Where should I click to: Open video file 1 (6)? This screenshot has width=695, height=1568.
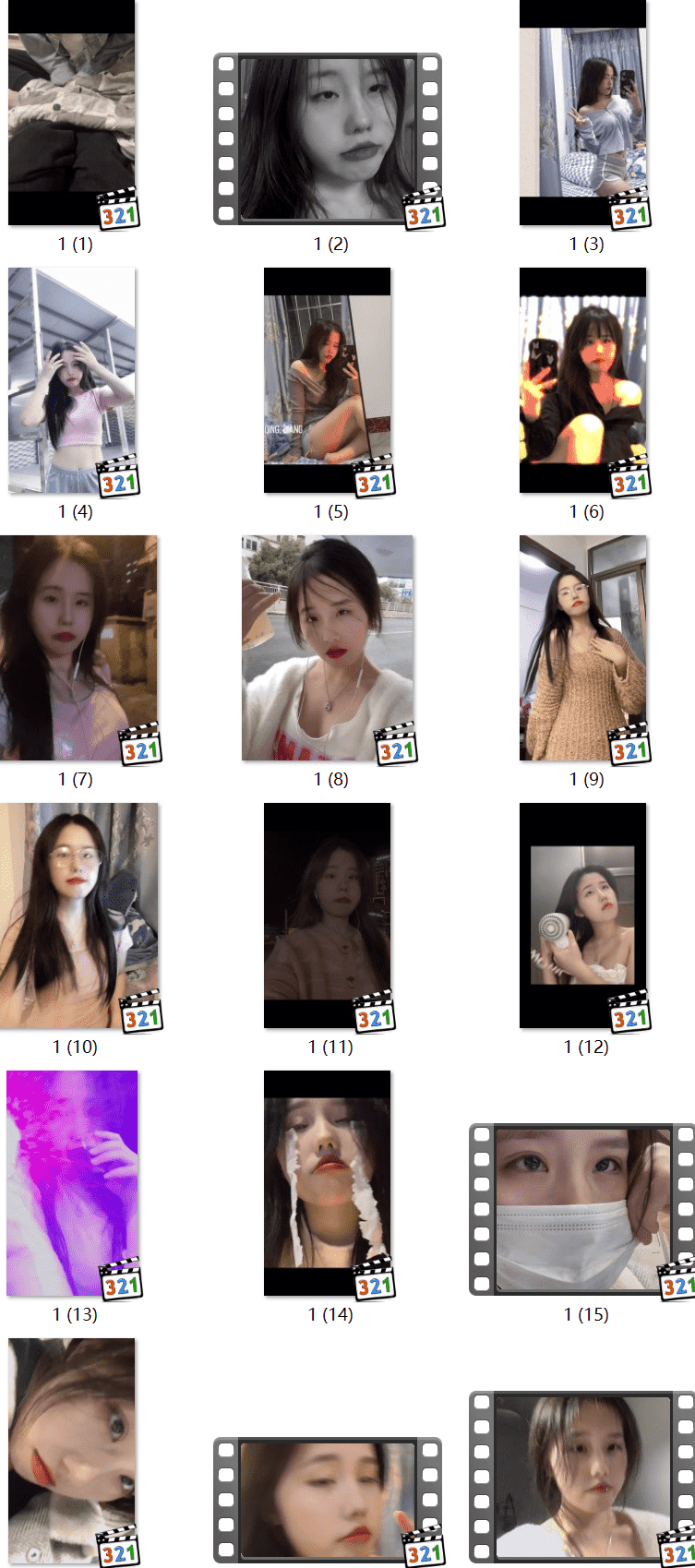(x=582, y=380)
